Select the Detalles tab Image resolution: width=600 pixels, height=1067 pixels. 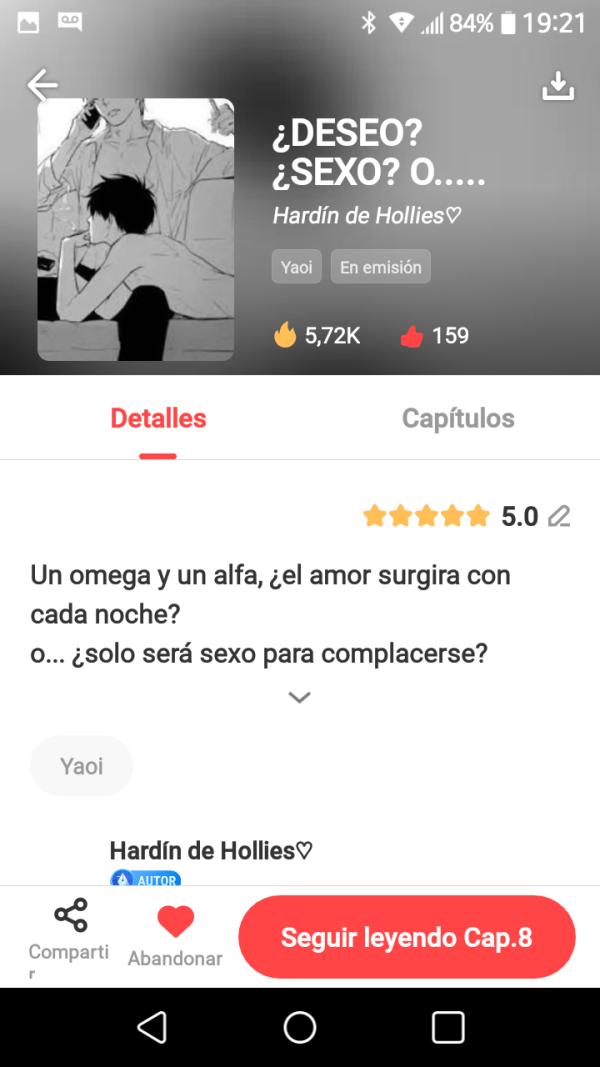tap(158, 418)
